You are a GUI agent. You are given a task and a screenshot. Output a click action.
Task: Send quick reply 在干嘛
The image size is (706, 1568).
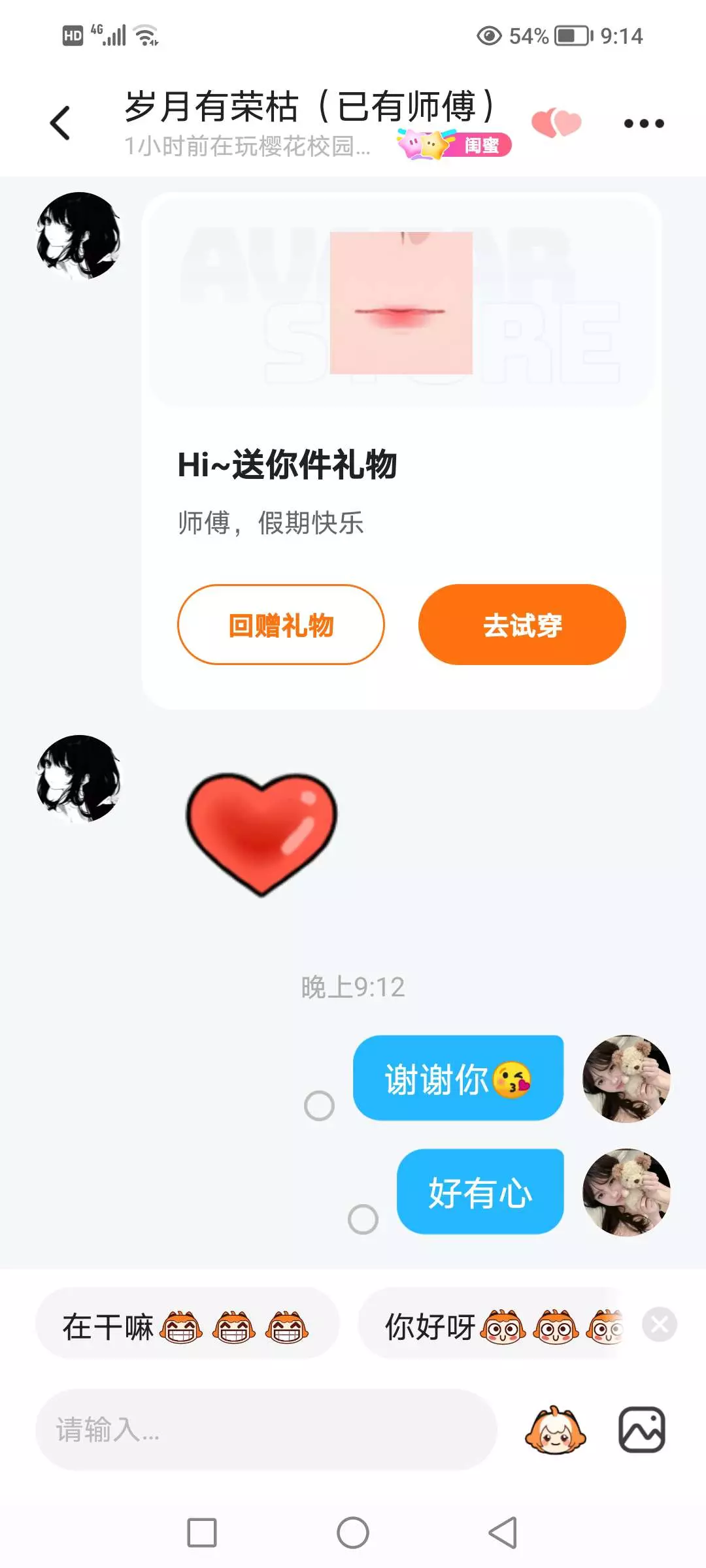pos(187,1326)
